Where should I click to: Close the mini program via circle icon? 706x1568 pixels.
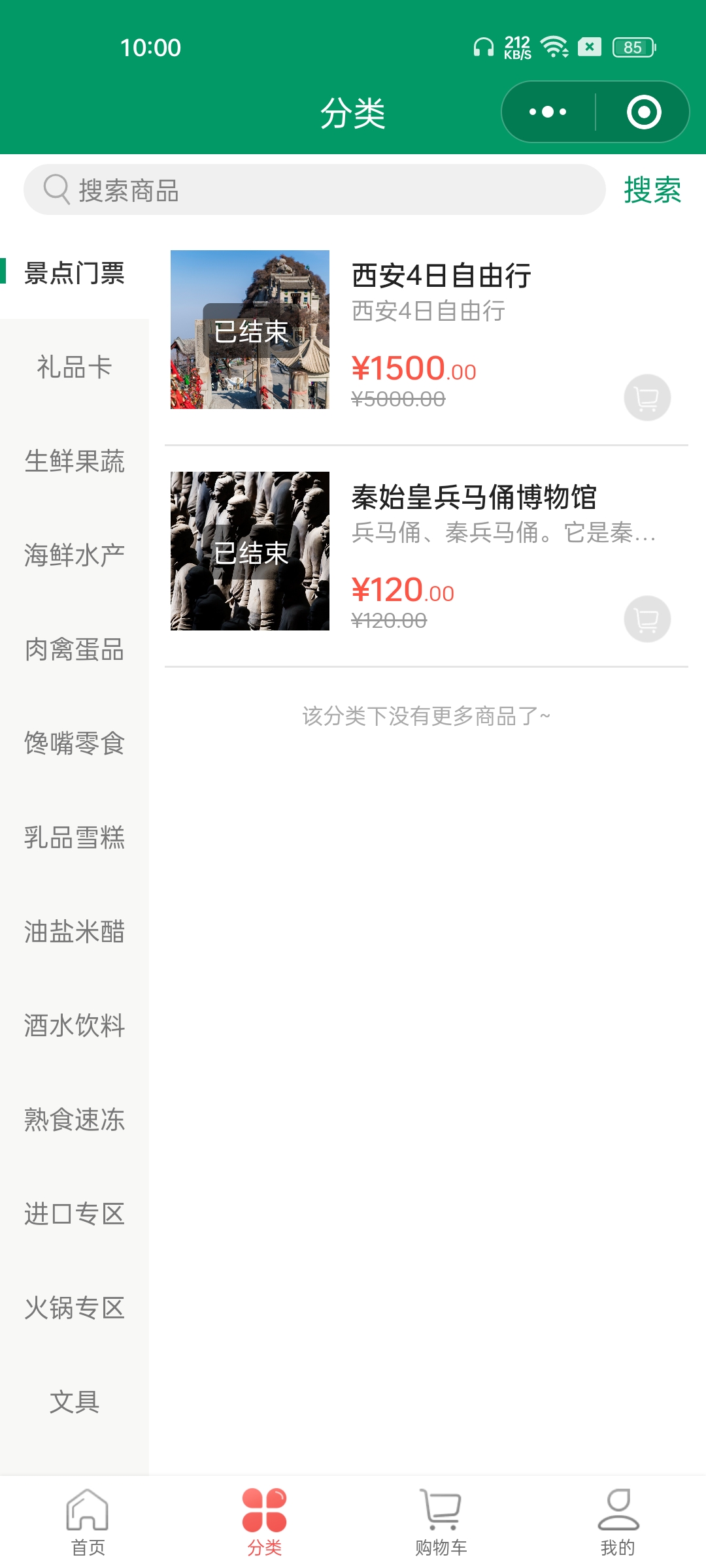click(643, 112)
